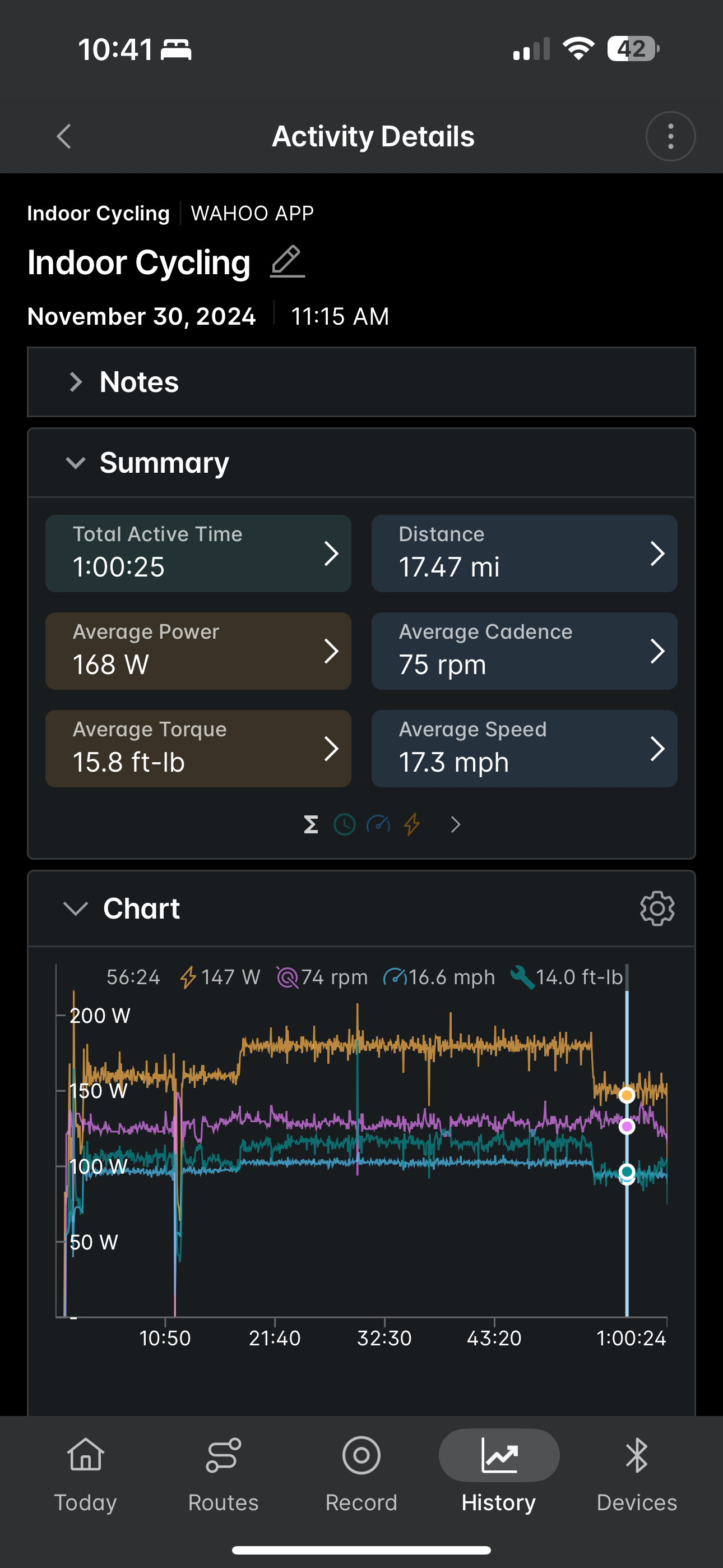Select the lightning bolt summary page icon
Image resolution: width=723 pixels, height=1568 pixels.
(412, 825)
